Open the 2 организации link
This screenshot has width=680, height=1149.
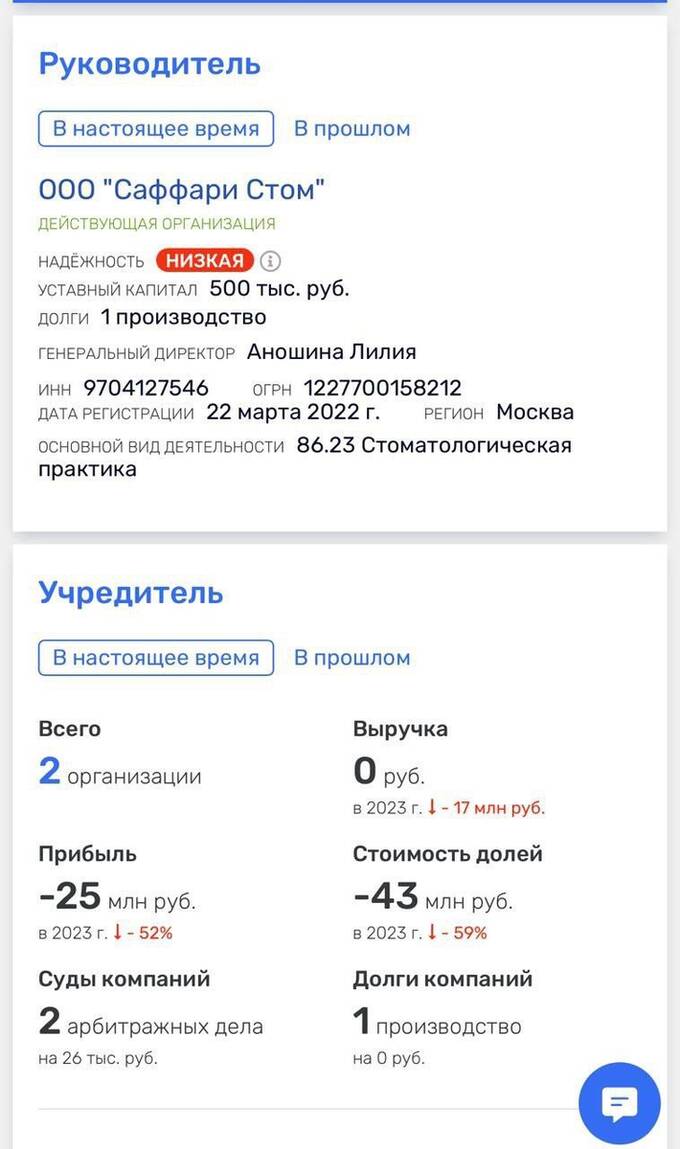[119, 775]
